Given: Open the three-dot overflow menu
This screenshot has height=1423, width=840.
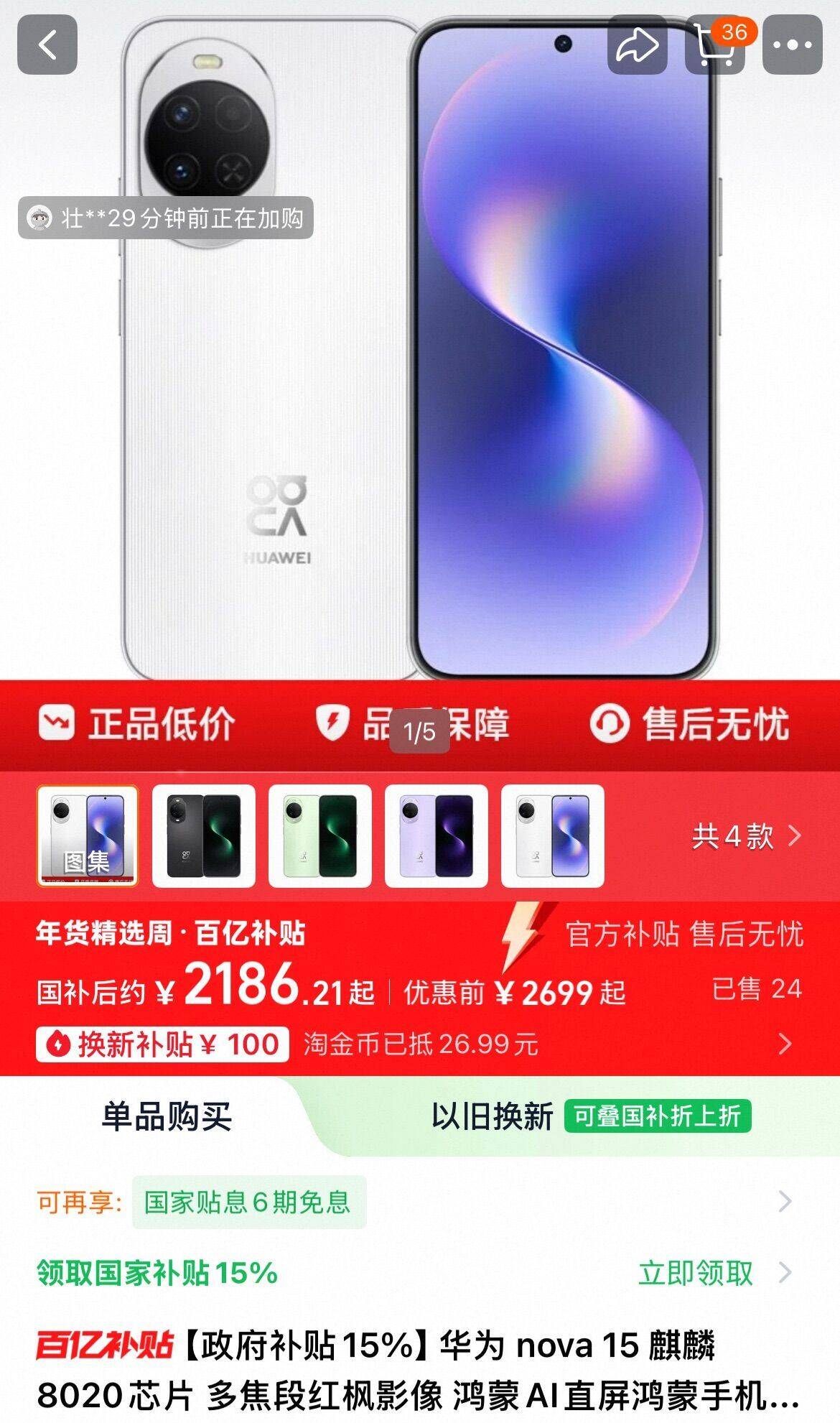Looking at the screenshot, I should coord(792,45).
